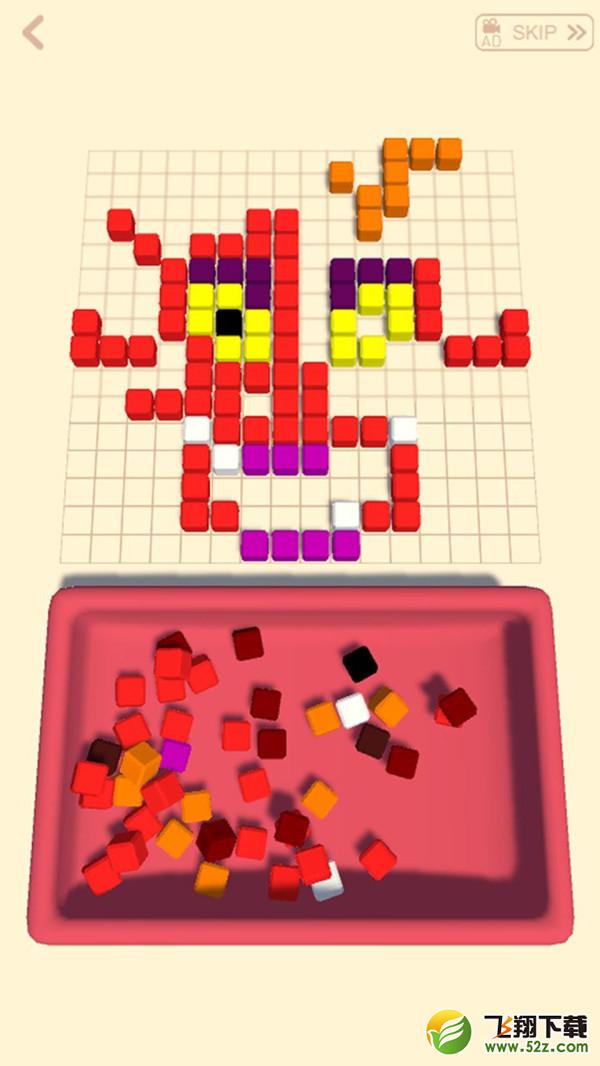This screenshot has height=1066, width=600.
Task: Skip the level via the AD SKIP button
Action: (x=534, y=32)
